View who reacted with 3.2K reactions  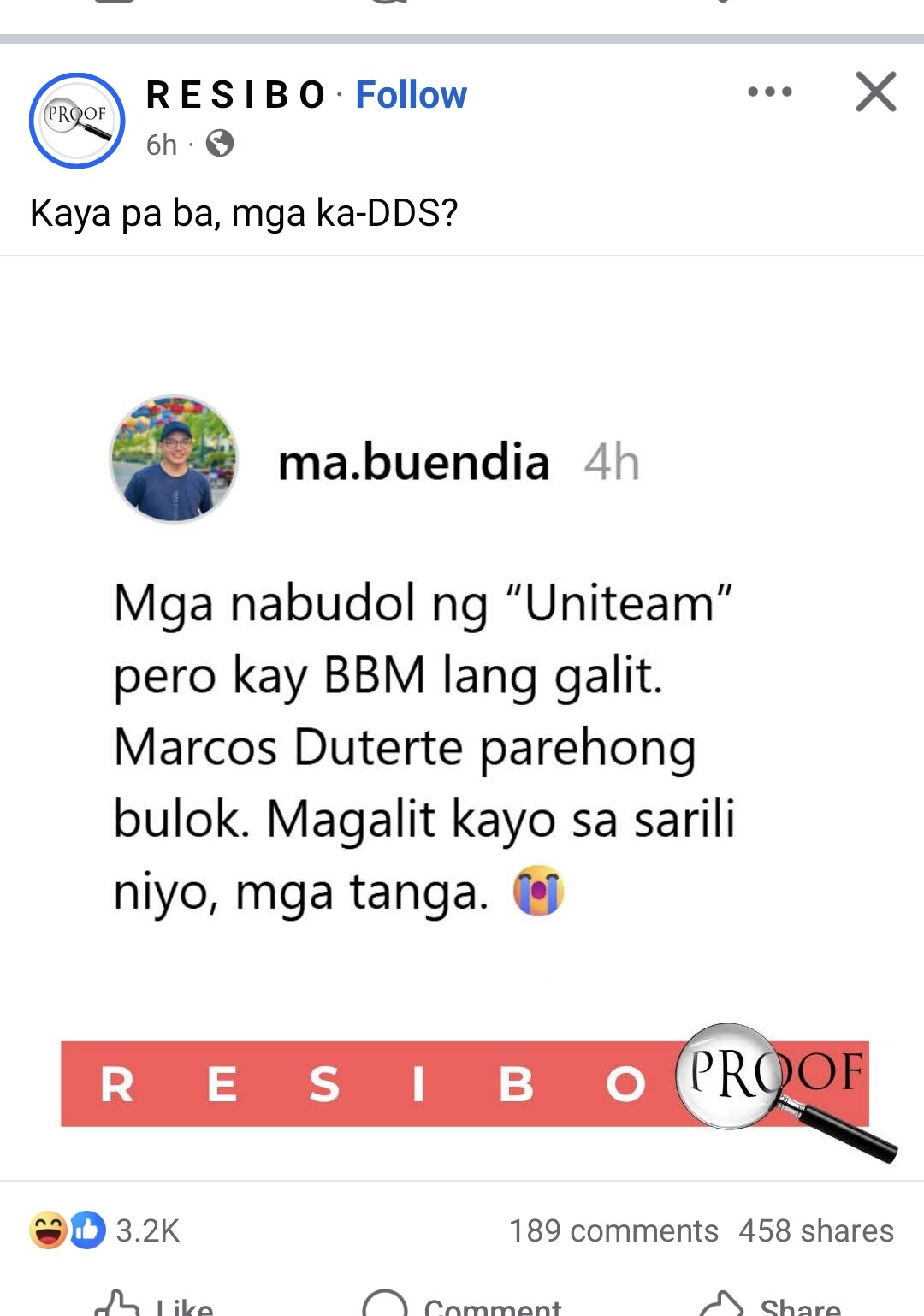106,1230
